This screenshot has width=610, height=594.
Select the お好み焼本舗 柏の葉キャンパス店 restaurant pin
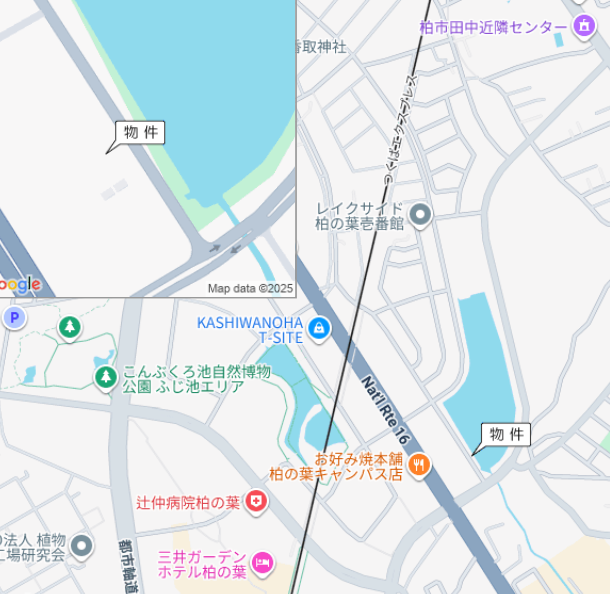pos(419,464)
